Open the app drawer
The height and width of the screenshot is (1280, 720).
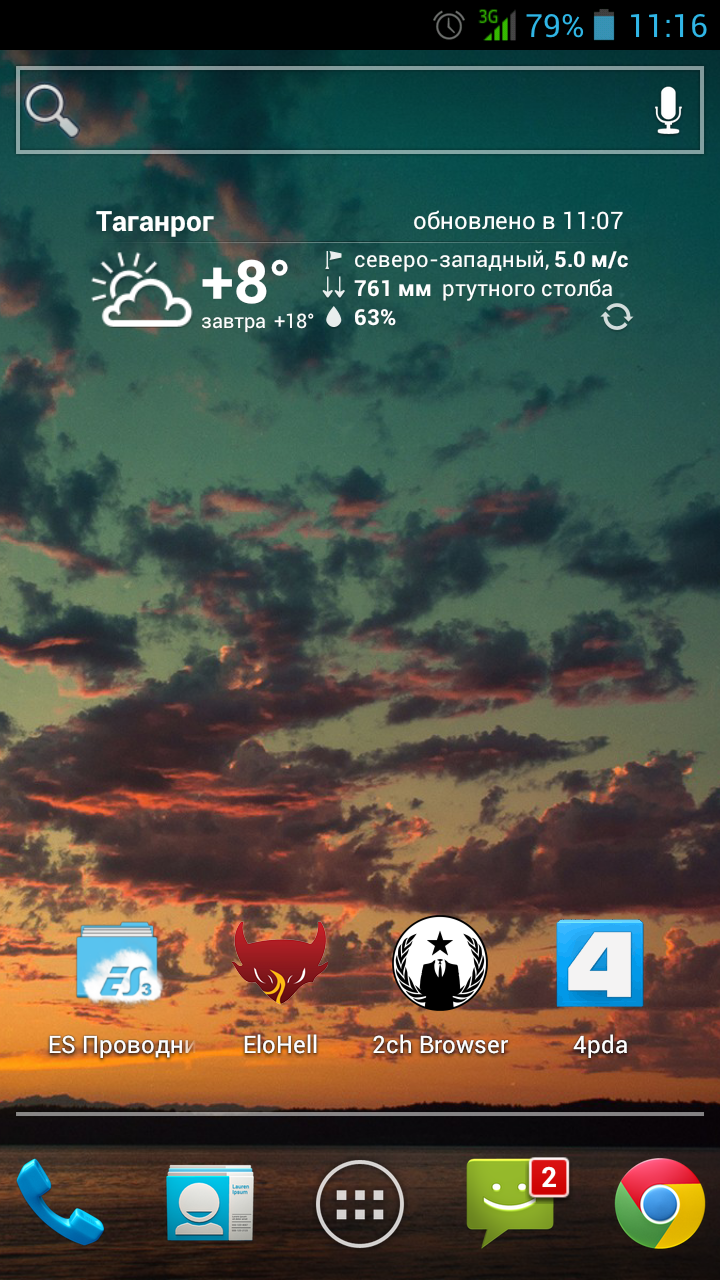360,1204
